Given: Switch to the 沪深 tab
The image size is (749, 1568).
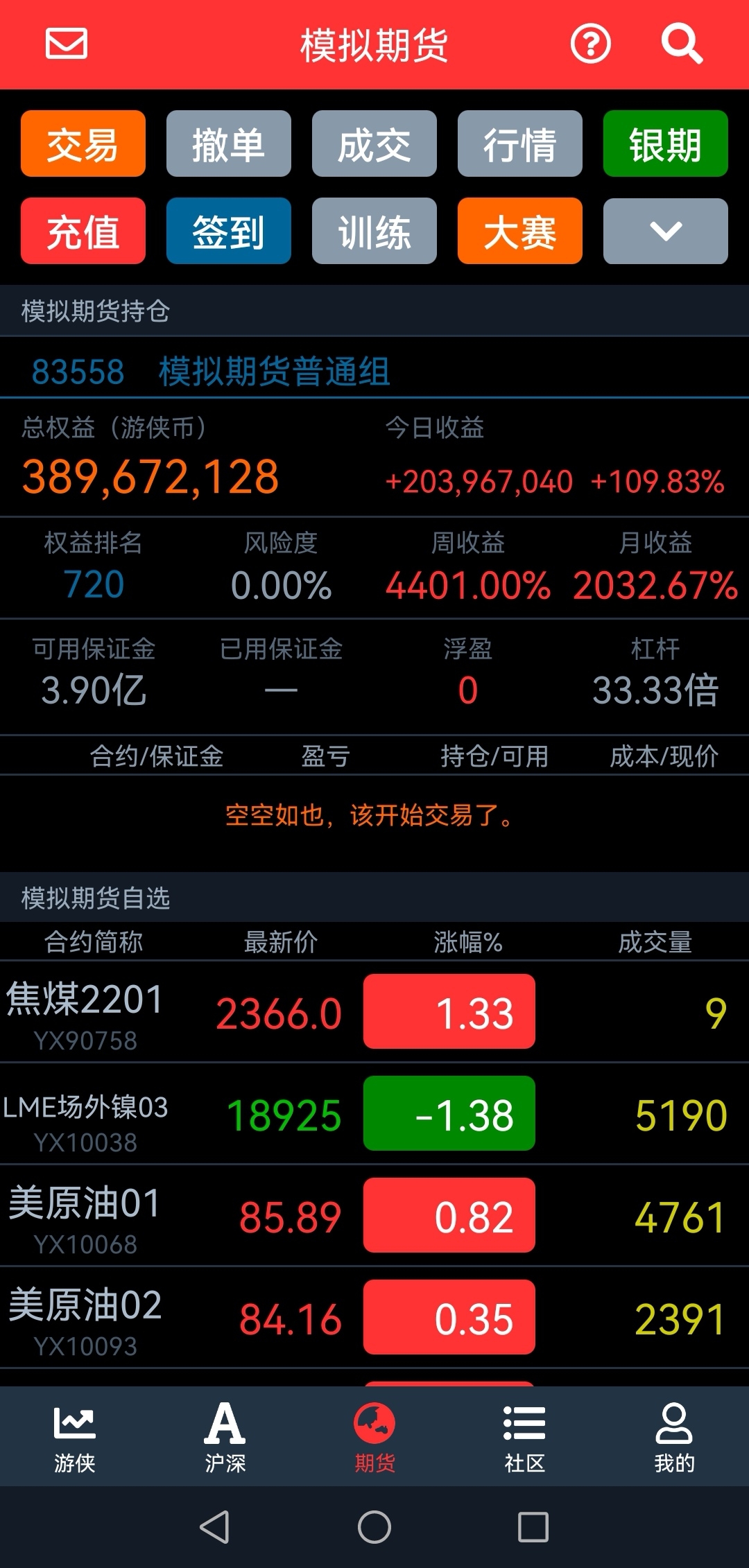Looking at the screenshot, I should [x=225, y=1436].
